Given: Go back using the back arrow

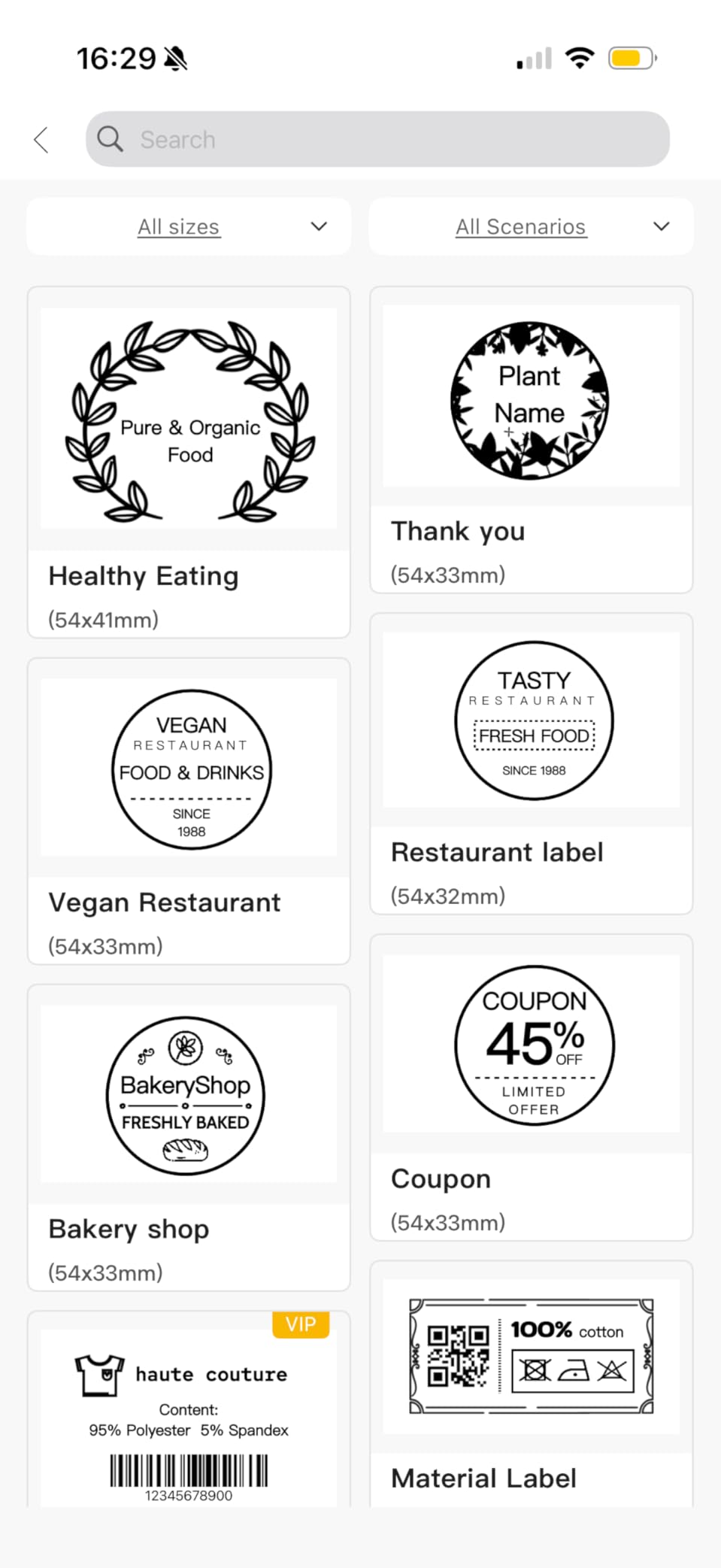Looking at the screenshot, I should (42, 140).
